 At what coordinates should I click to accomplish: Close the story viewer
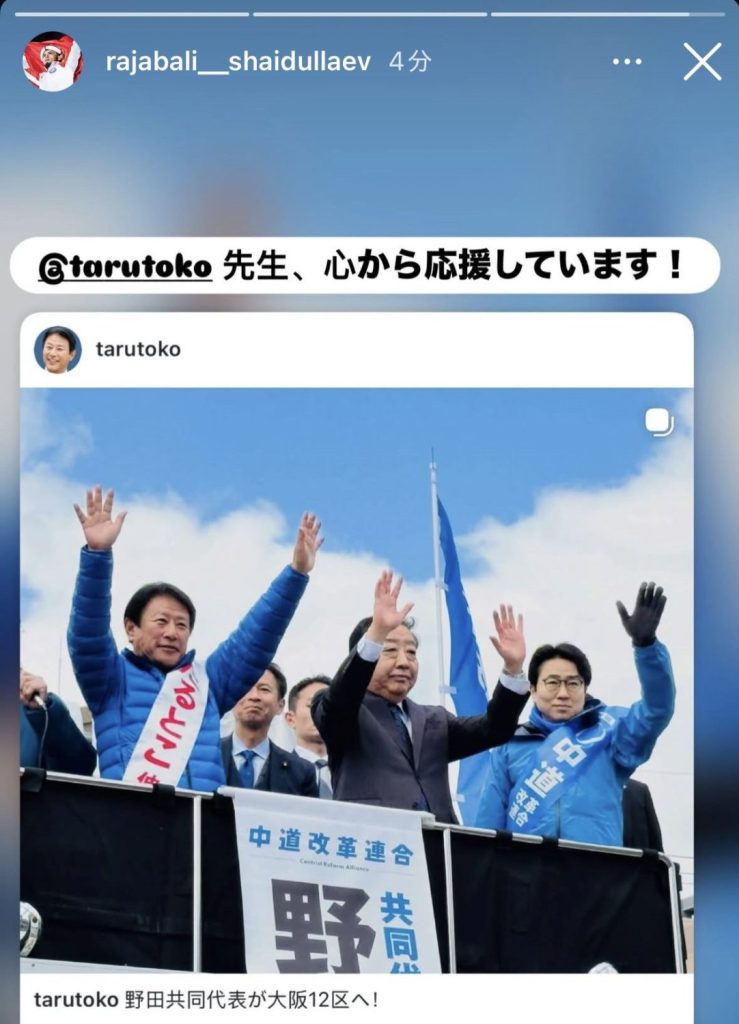tap(702, 62)
